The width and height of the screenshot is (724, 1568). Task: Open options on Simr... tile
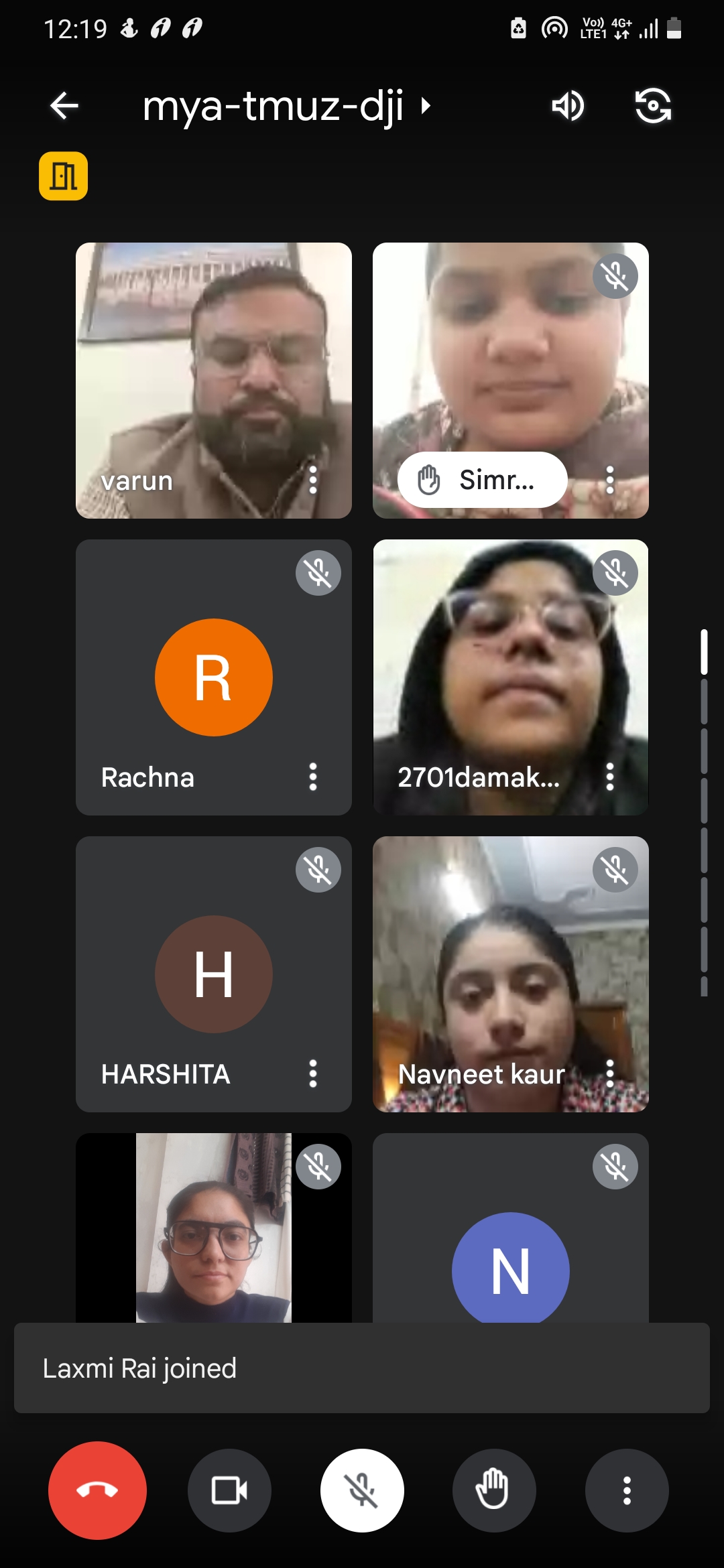610,480
